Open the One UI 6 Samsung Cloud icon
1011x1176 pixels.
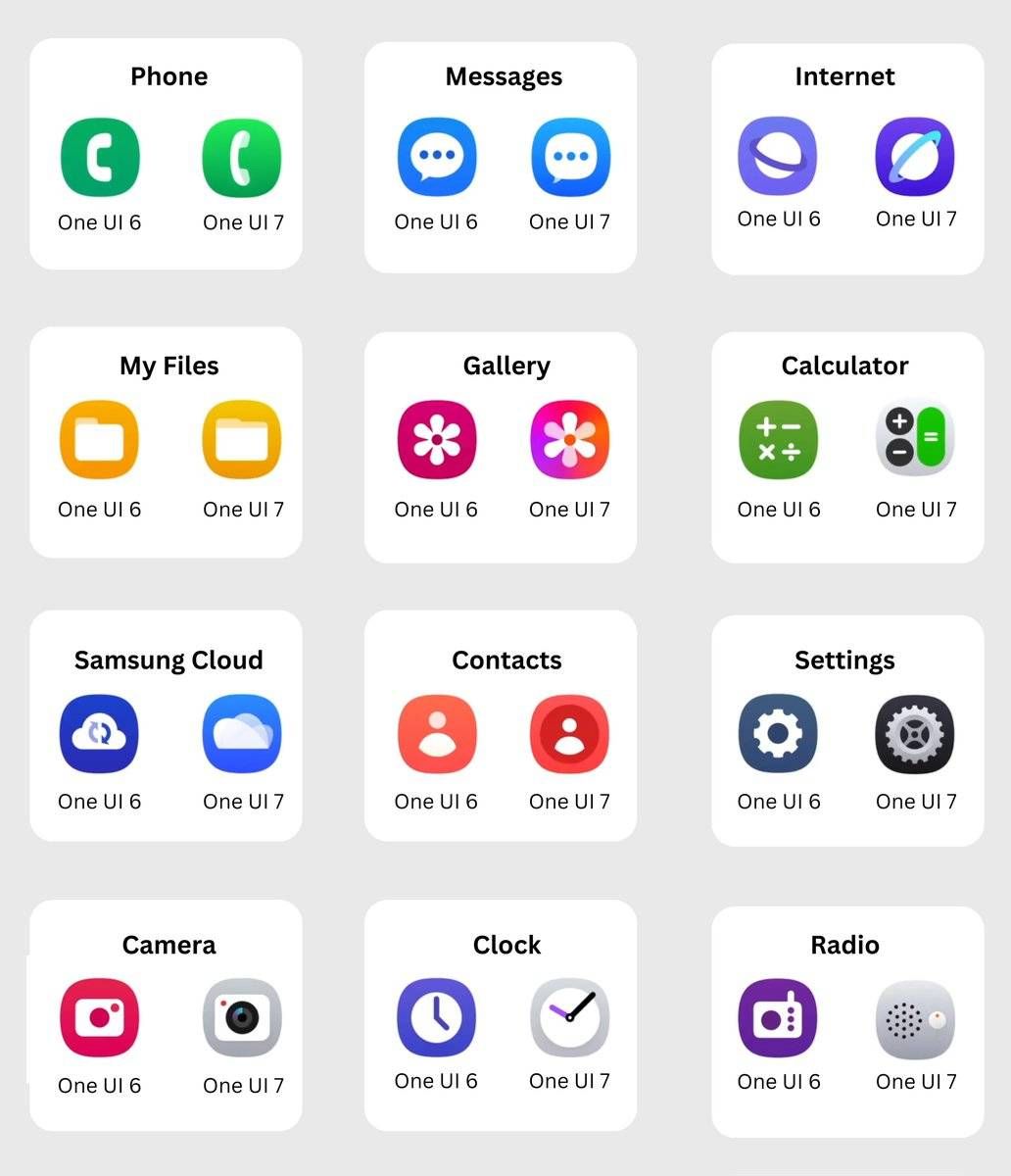pyautogui.click(x=99, y=733)
